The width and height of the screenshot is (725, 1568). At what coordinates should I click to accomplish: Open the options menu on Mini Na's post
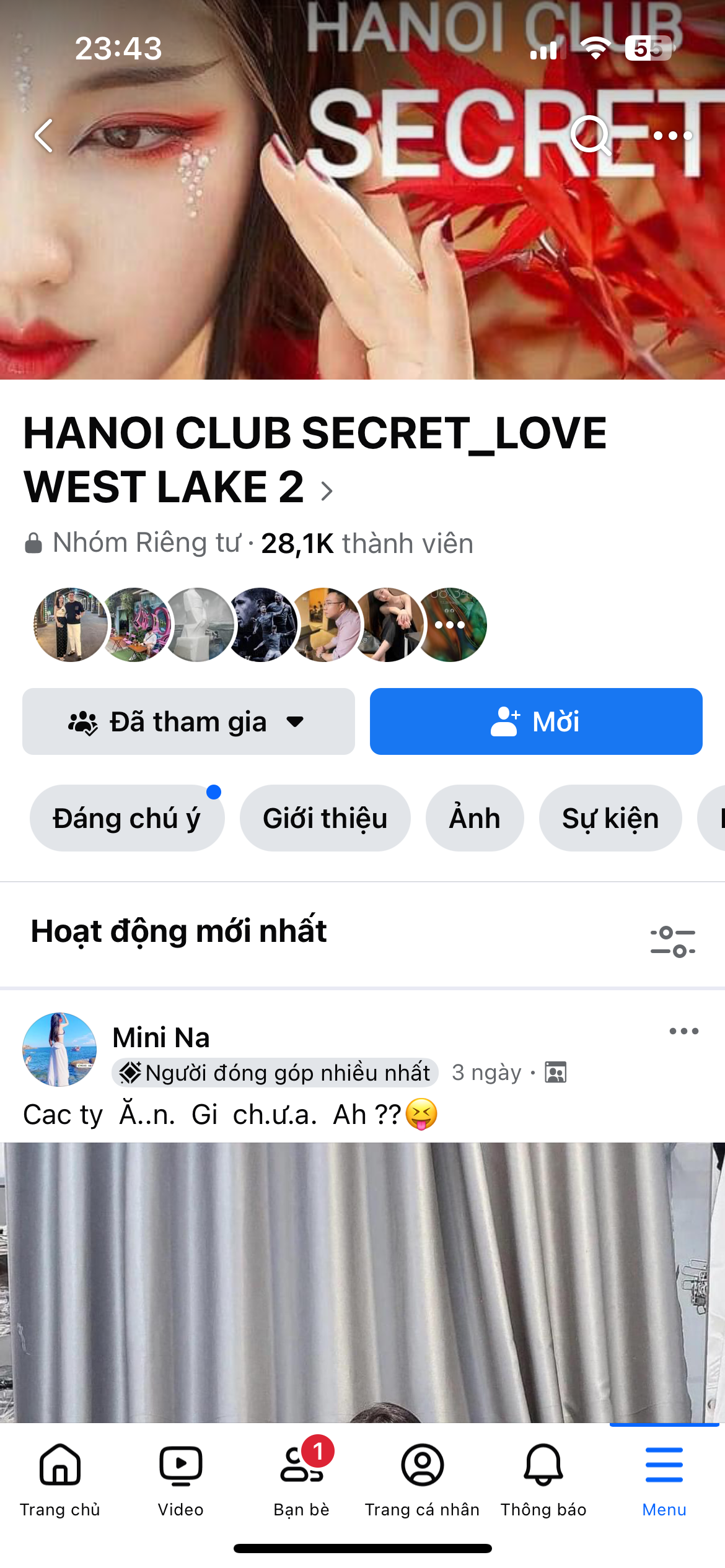pyautogui.click(x=683, y=1031)
